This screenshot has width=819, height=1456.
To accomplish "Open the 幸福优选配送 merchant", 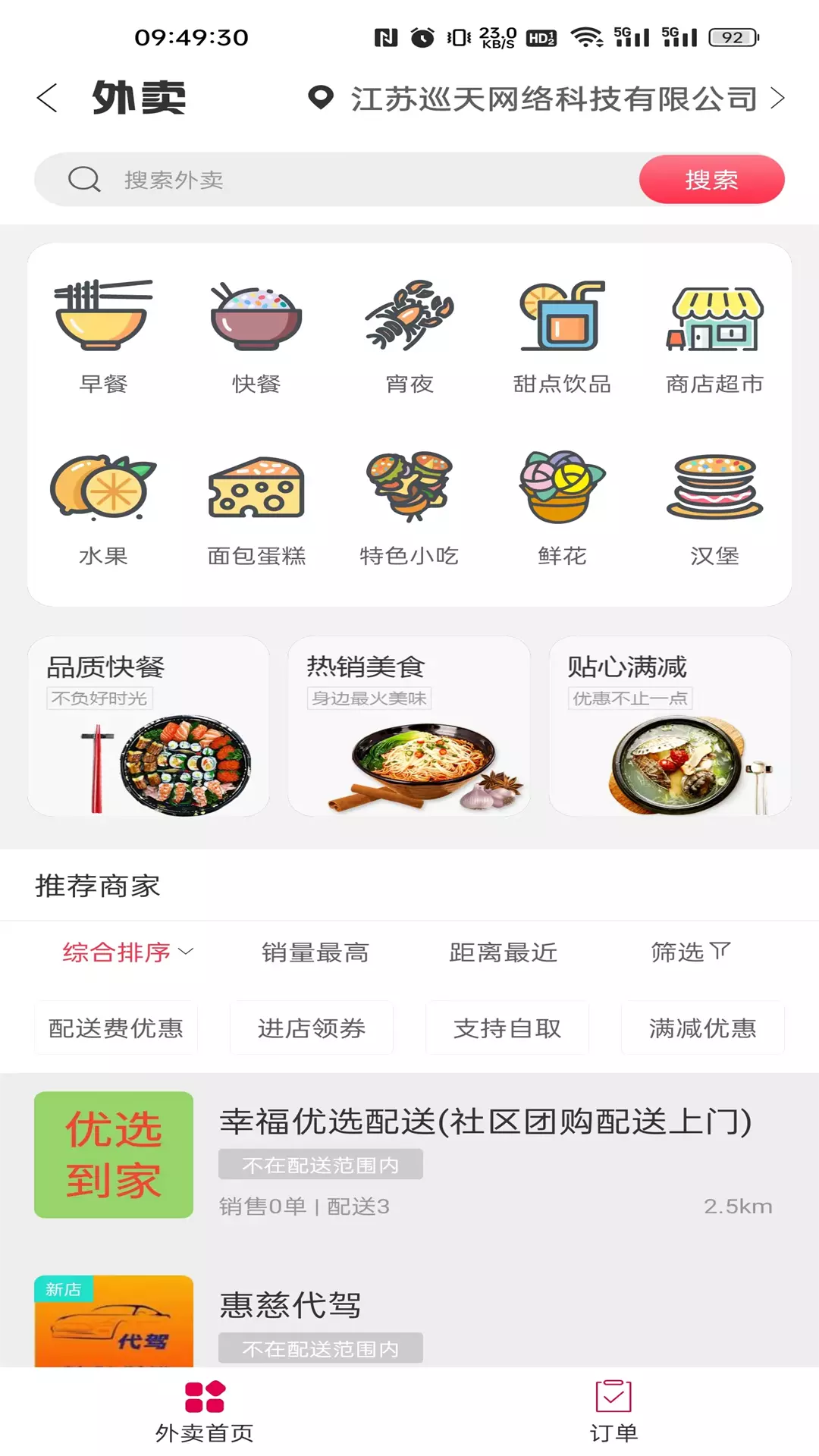I will (x=409, y=1155).
